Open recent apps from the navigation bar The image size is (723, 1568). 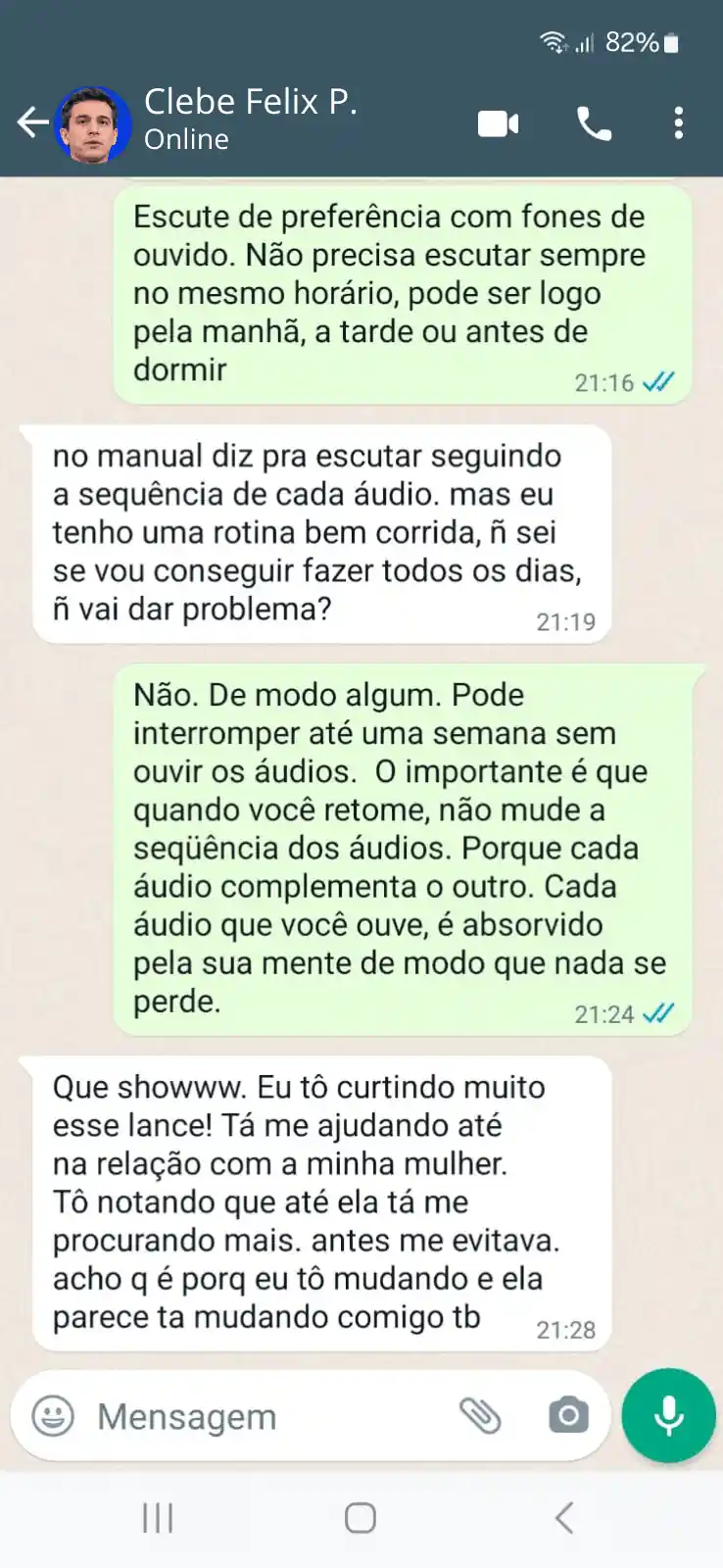(x=157, y=1517)
